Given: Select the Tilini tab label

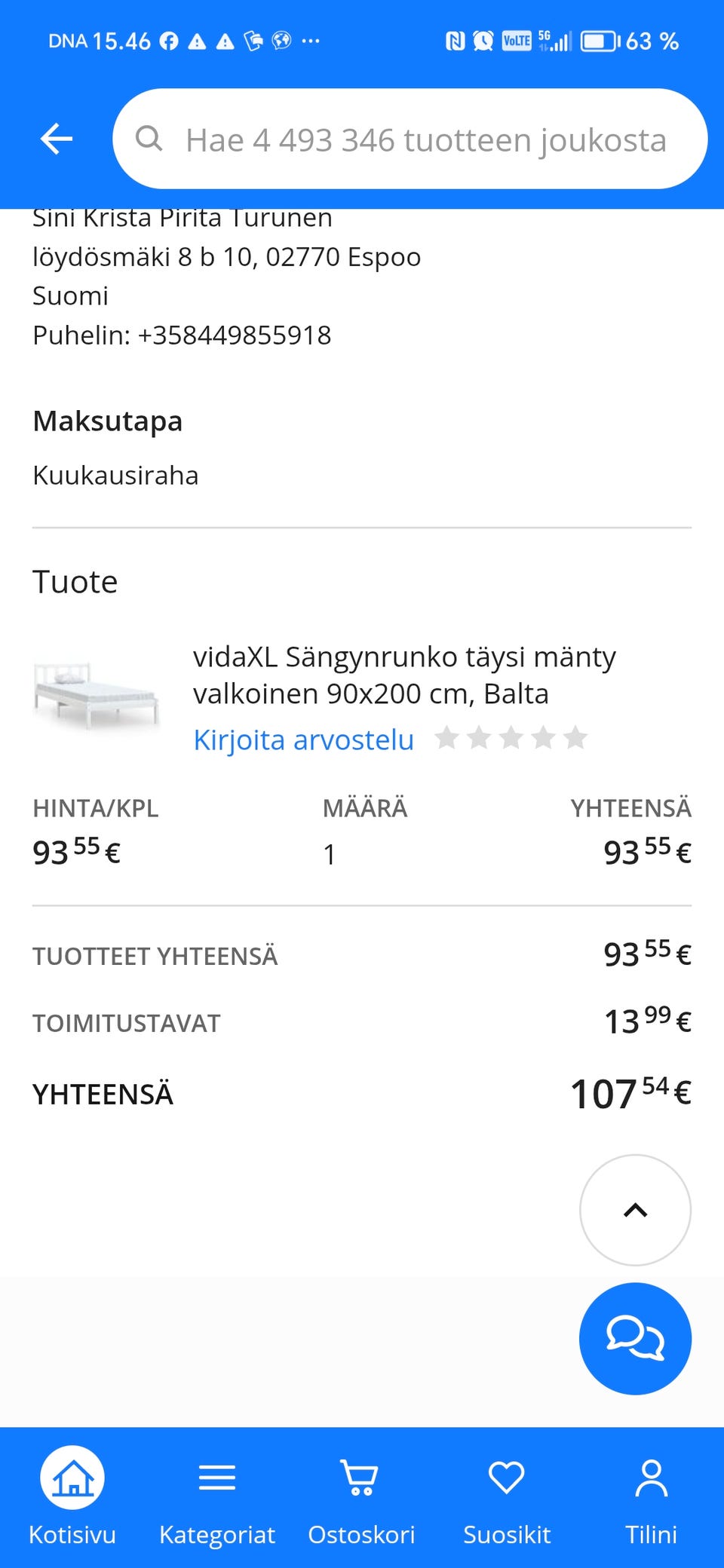Looking at the screenshot, I should click(651, 1533).
